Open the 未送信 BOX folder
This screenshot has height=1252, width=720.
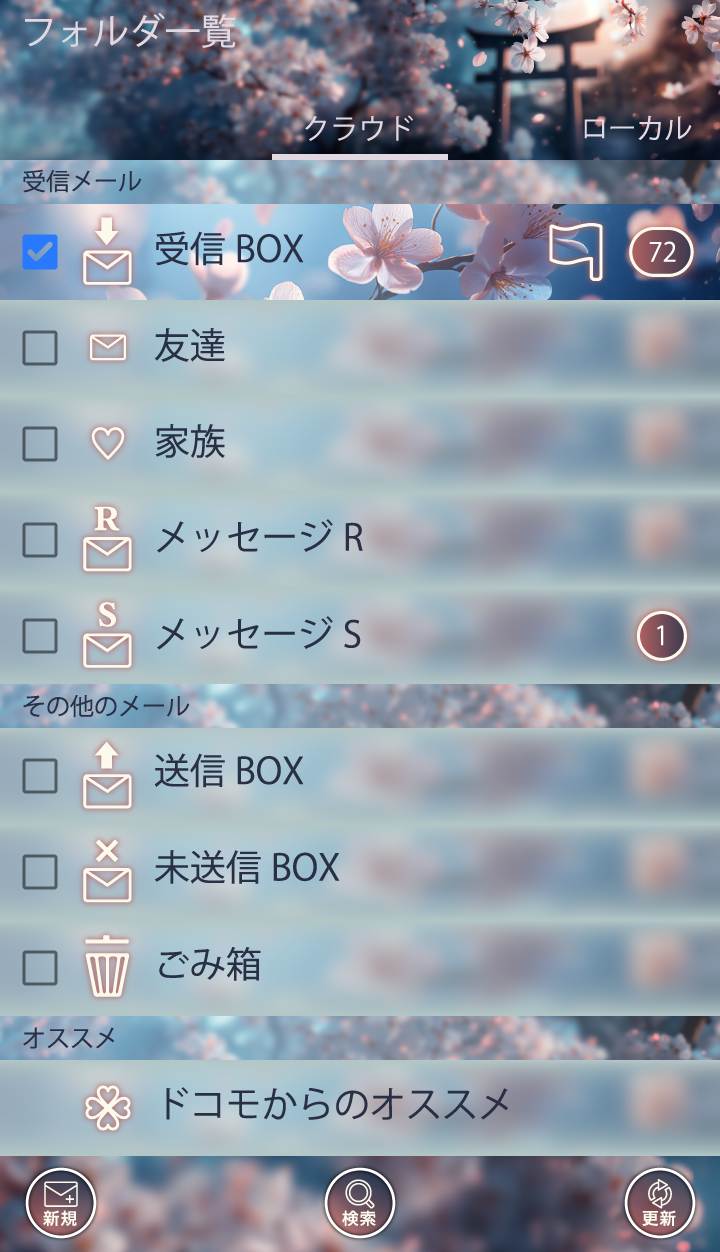[x=247, y=868]
